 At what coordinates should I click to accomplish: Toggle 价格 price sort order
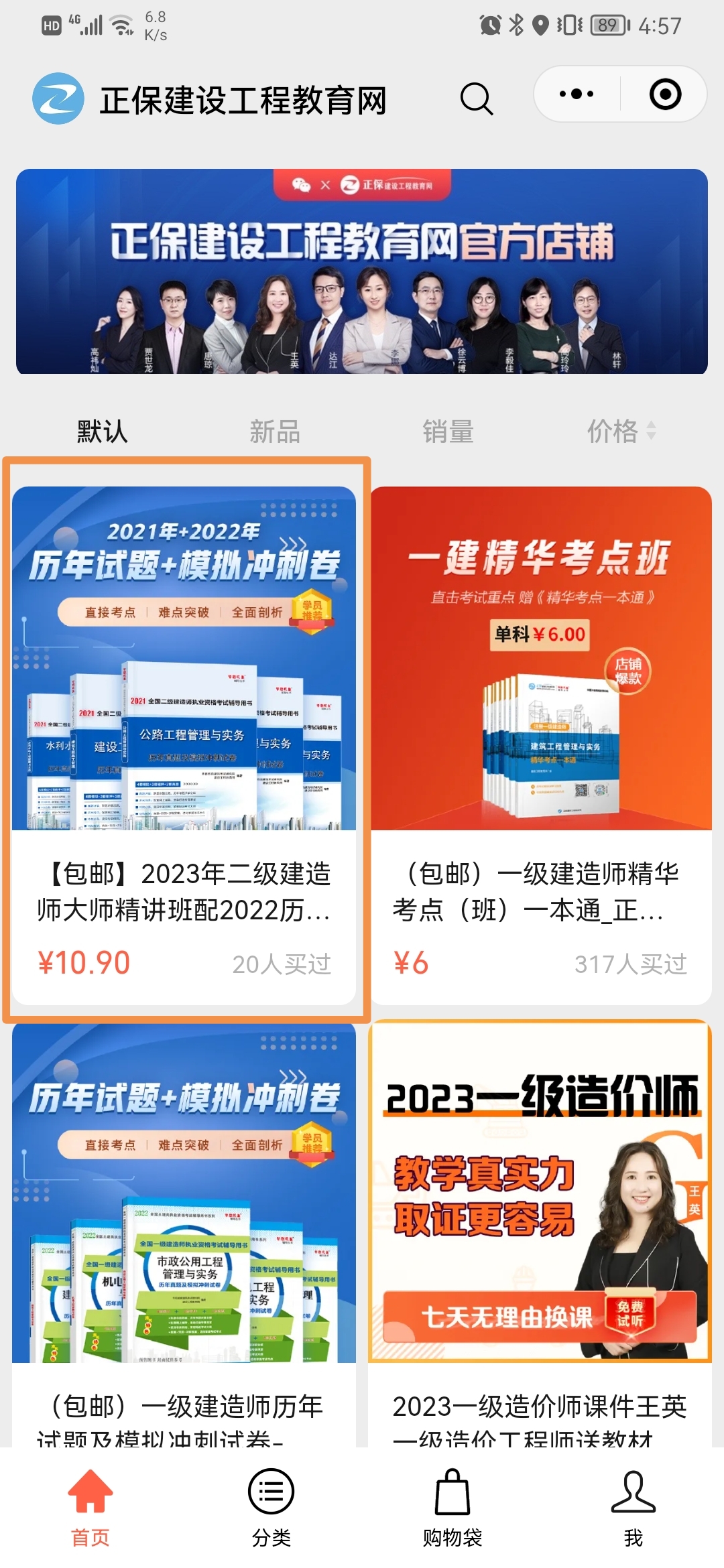(614, 432)
